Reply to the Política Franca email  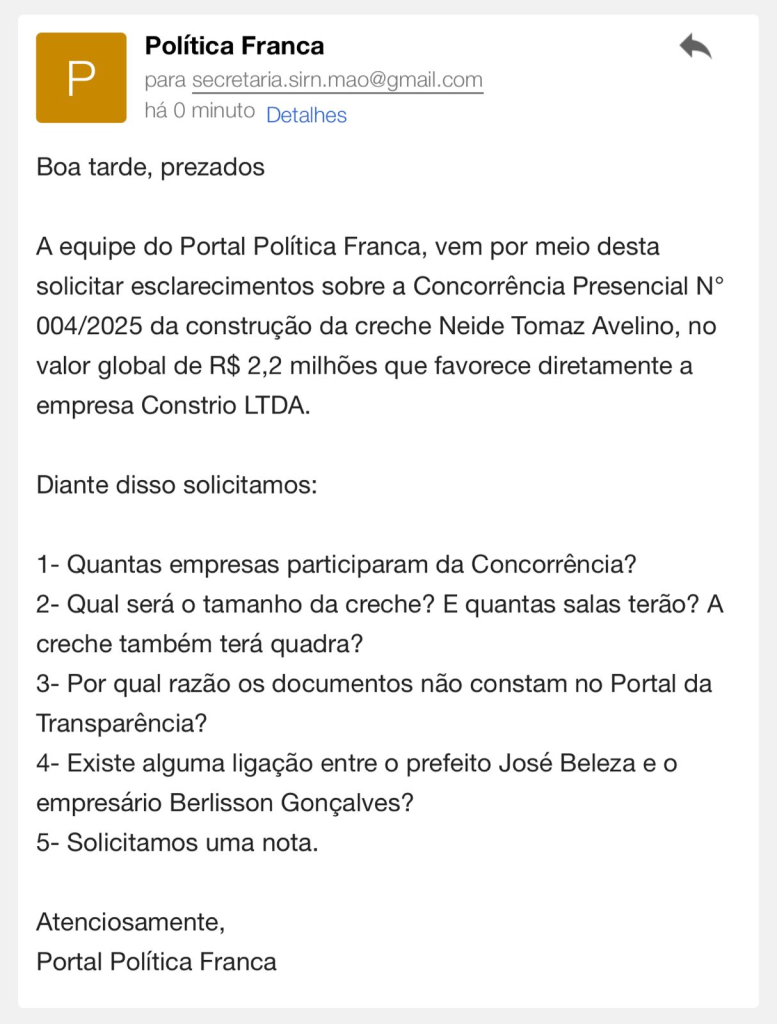[695, 46]
